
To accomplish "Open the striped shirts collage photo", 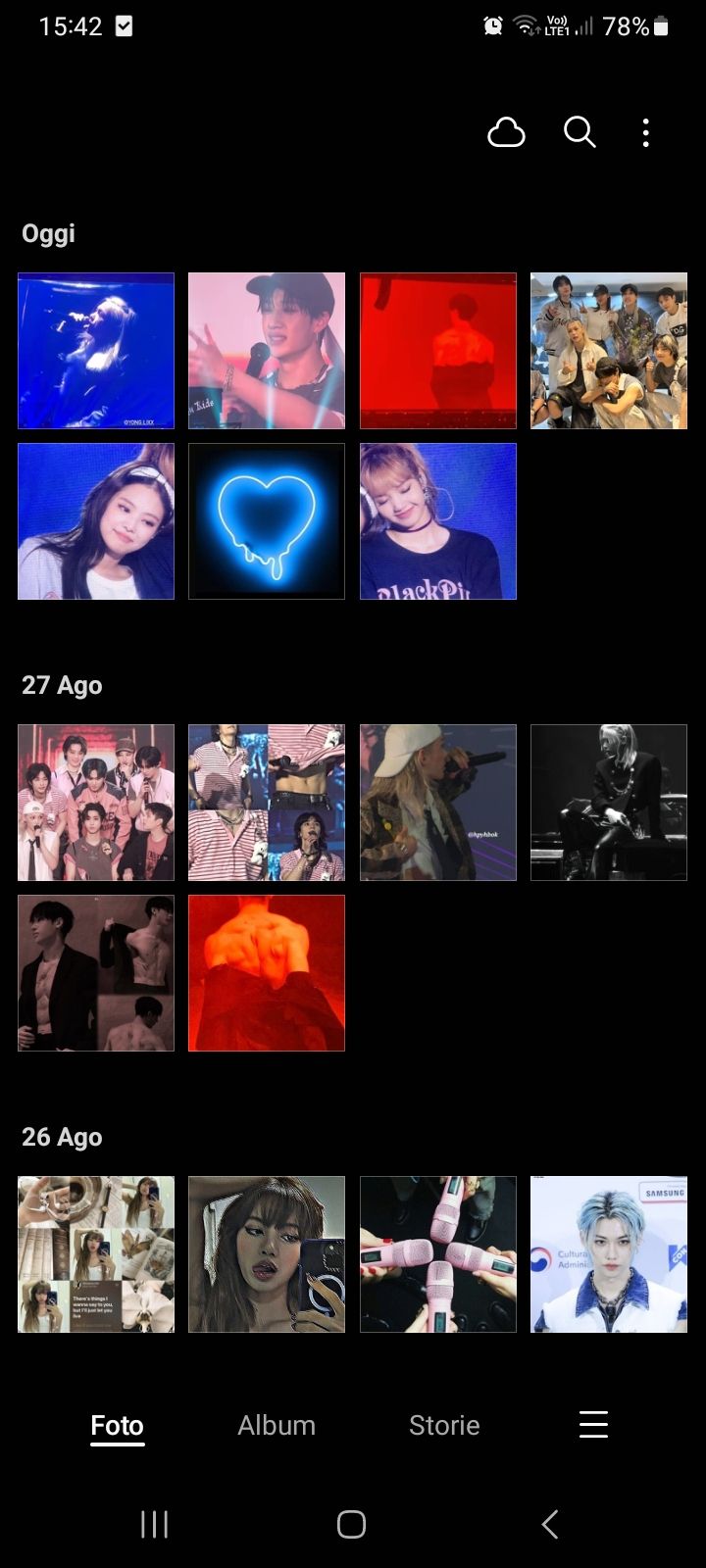I will pos(267,803).
